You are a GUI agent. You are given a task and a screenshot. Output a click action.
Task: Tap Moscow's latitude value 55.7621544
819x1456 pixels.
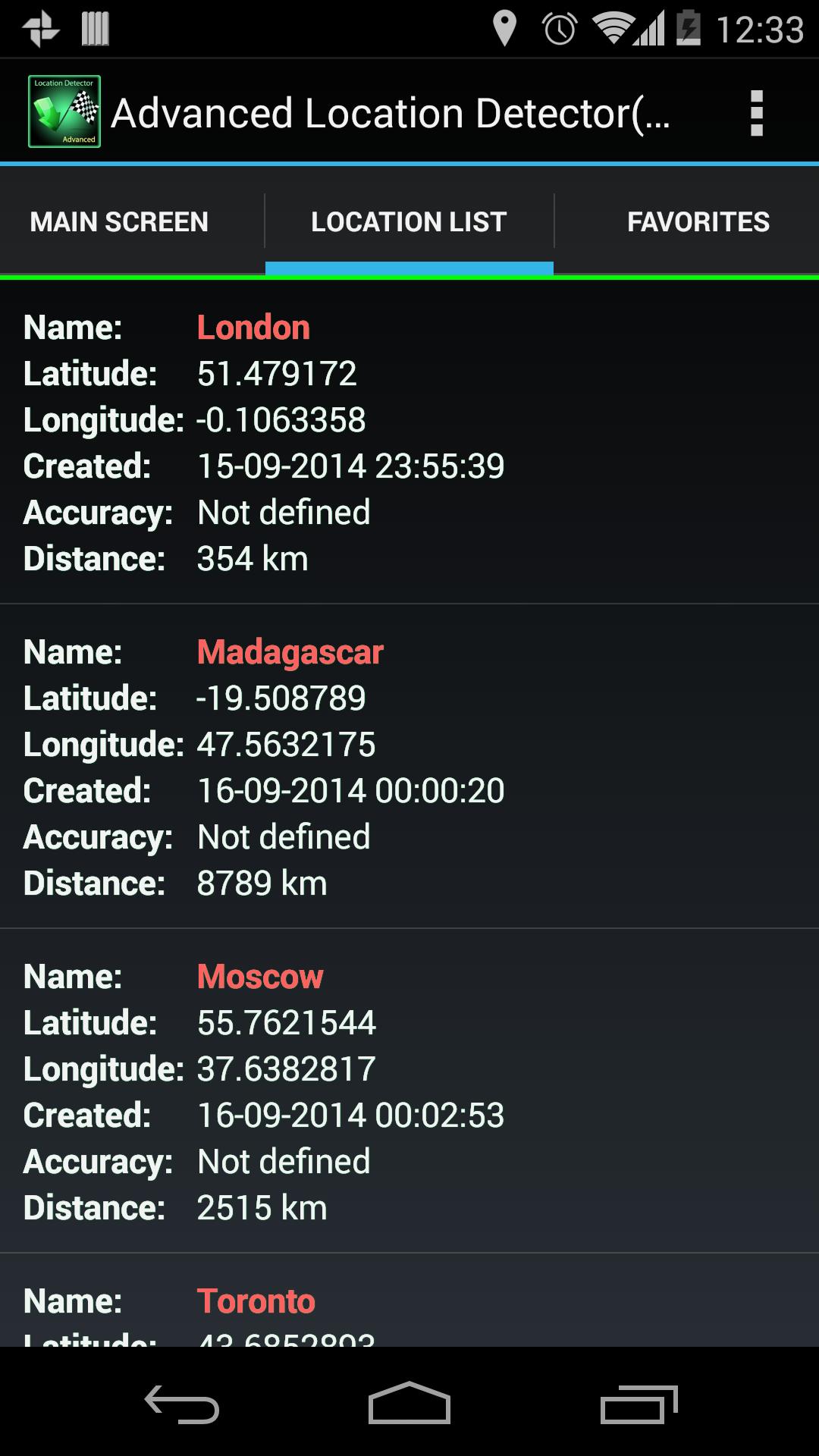click(287, 1022)
